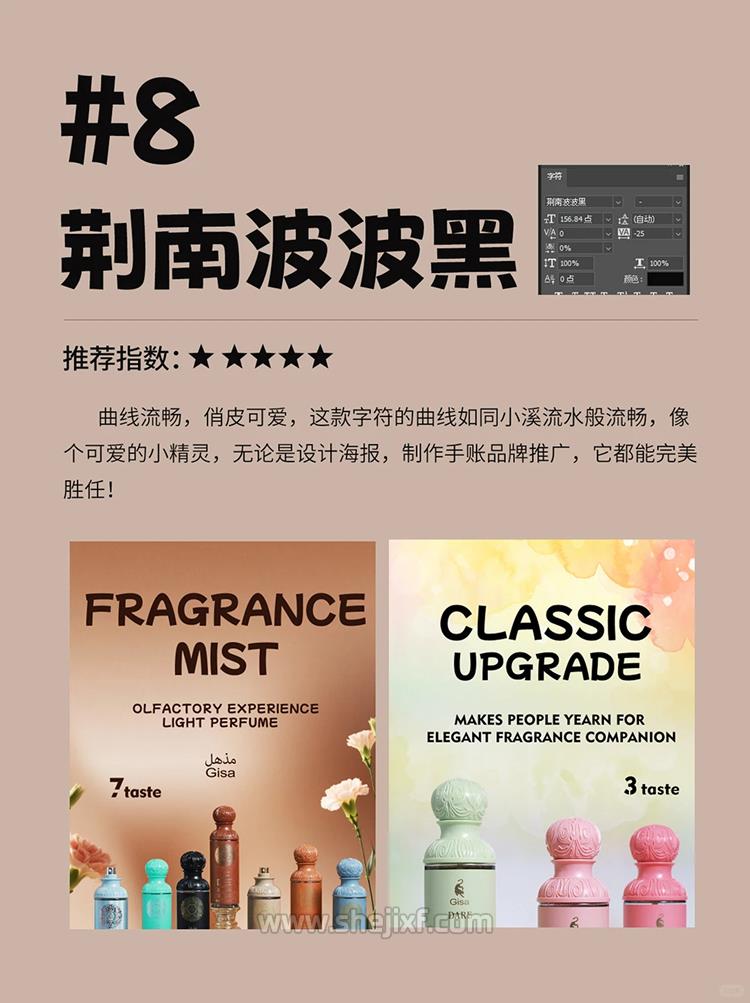Open the leading (自动) dropdown

(678, 218)
